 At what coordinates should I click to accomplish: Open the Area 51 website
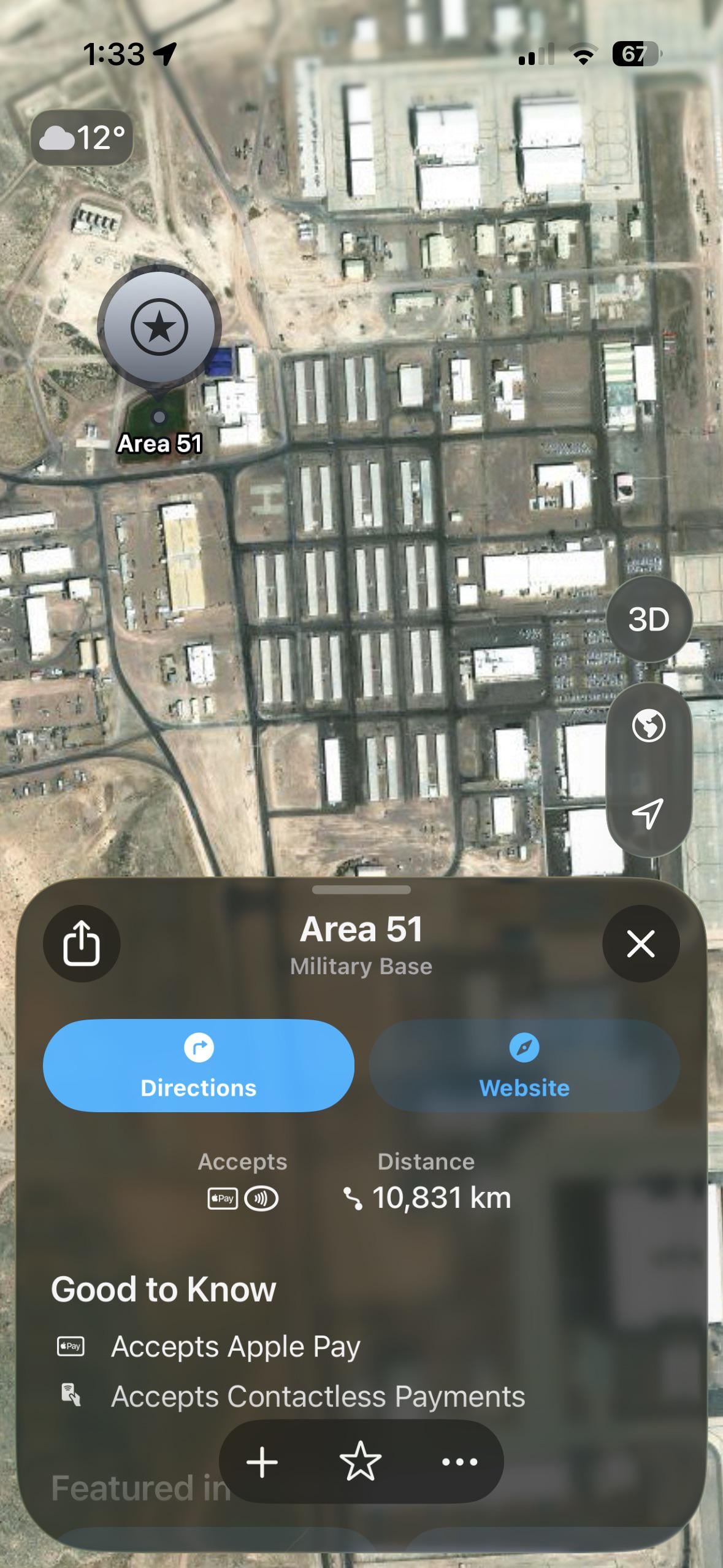524,1066
